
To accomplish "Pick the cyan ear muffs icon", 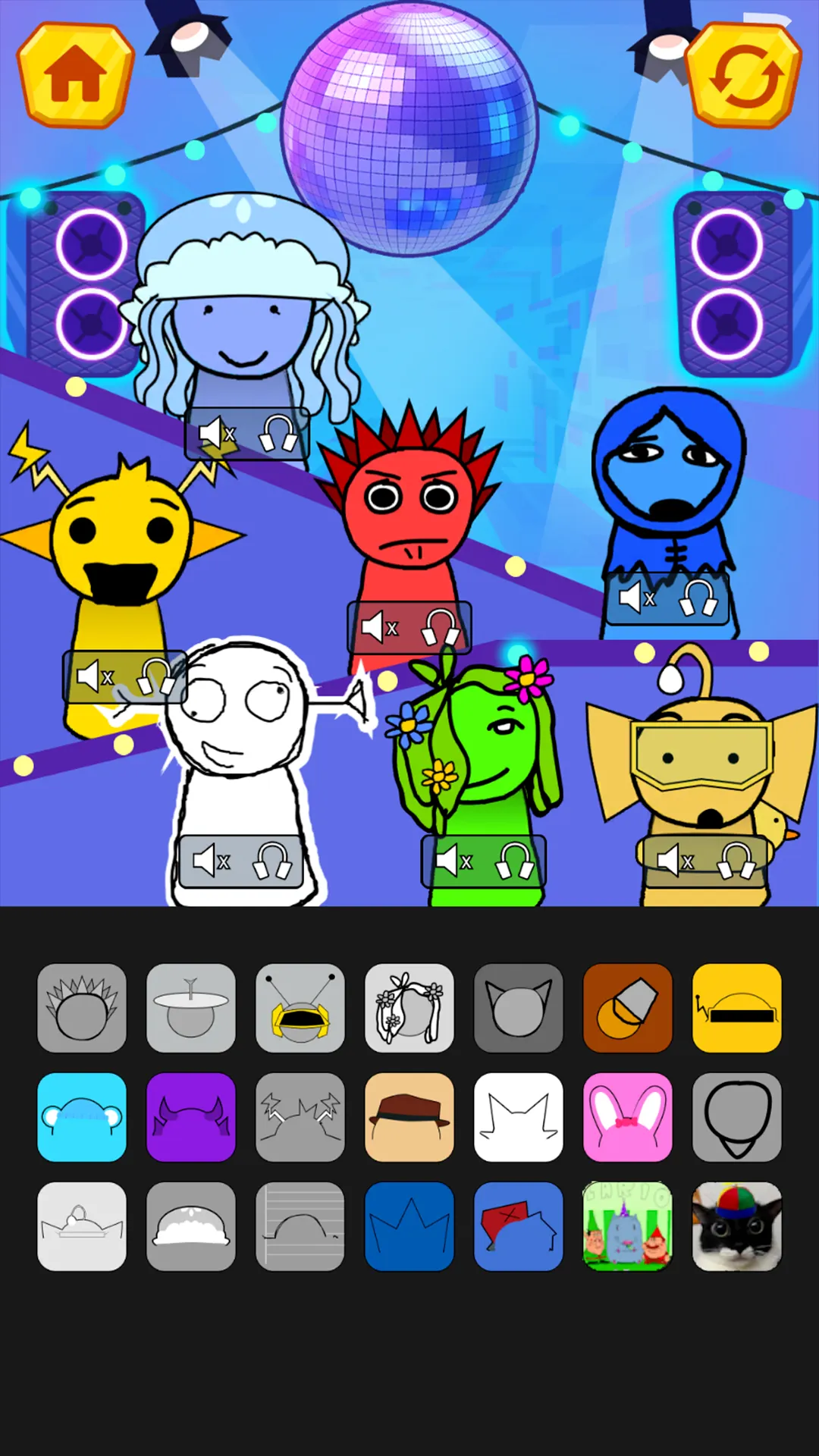I will (x=82, y=1119).
